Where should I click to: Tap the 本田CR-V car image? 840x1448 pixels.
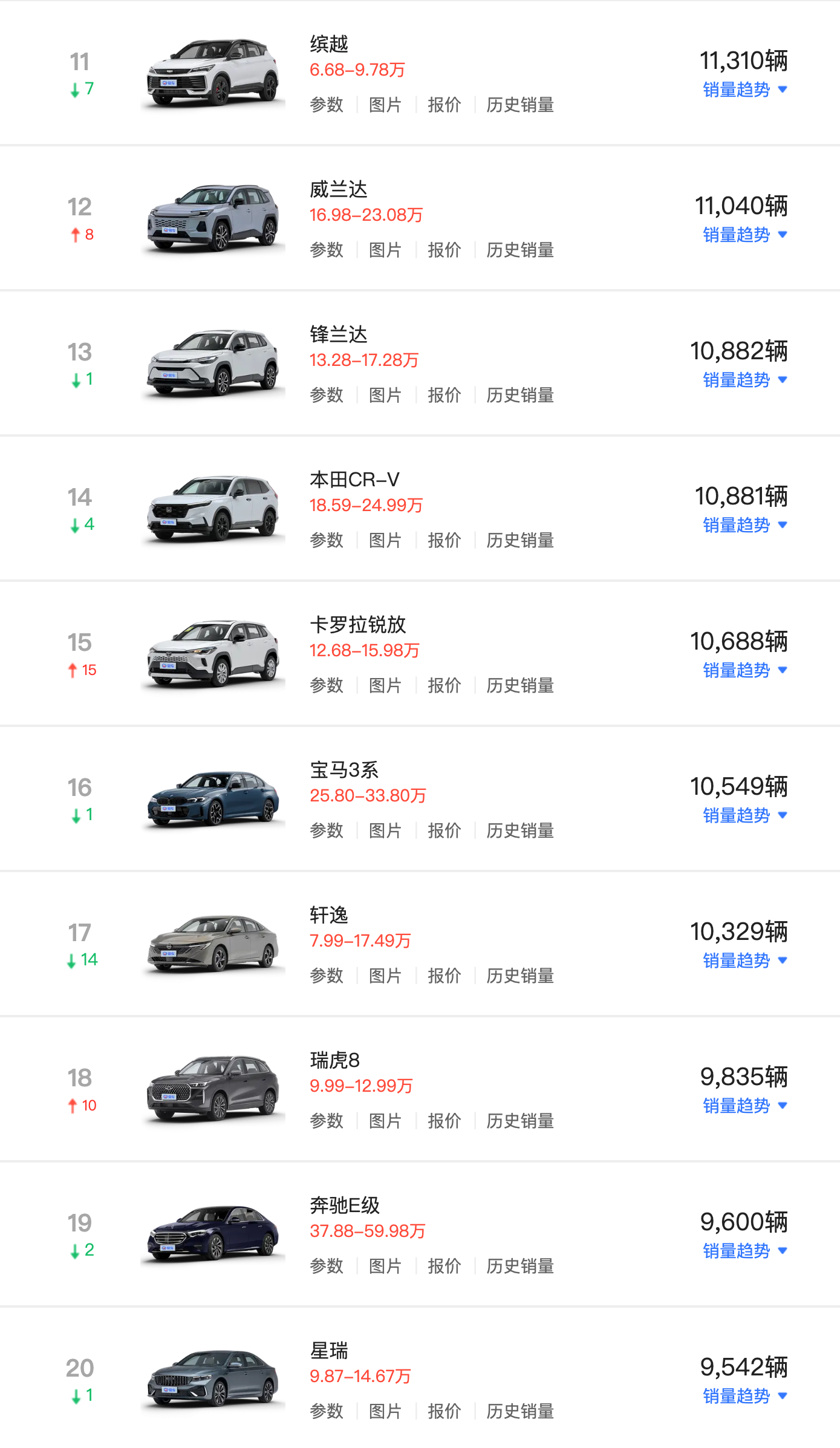coord(213,508)
